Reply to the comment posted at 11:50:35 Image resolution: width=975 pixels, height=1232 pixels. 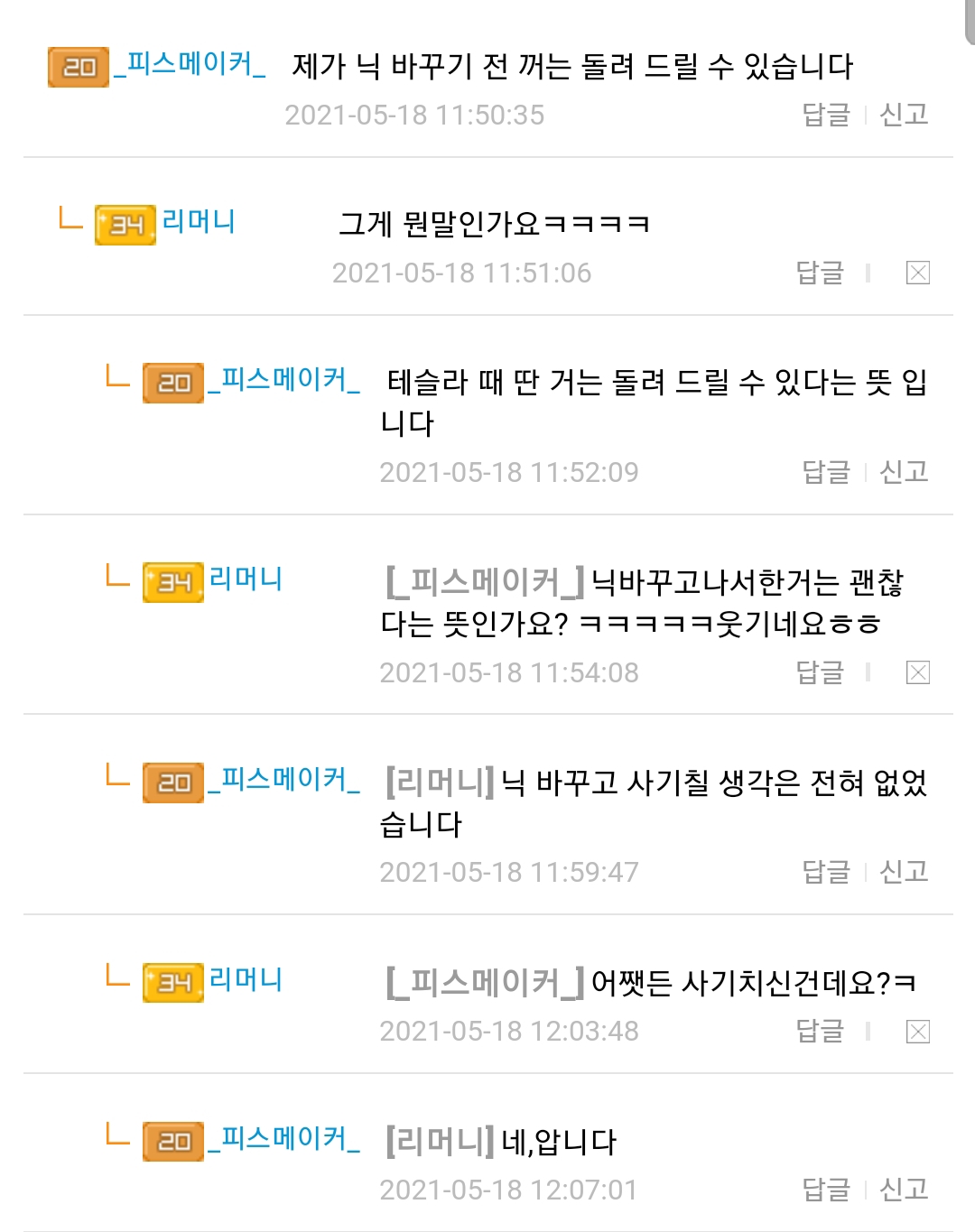click(x=826, y=115)
